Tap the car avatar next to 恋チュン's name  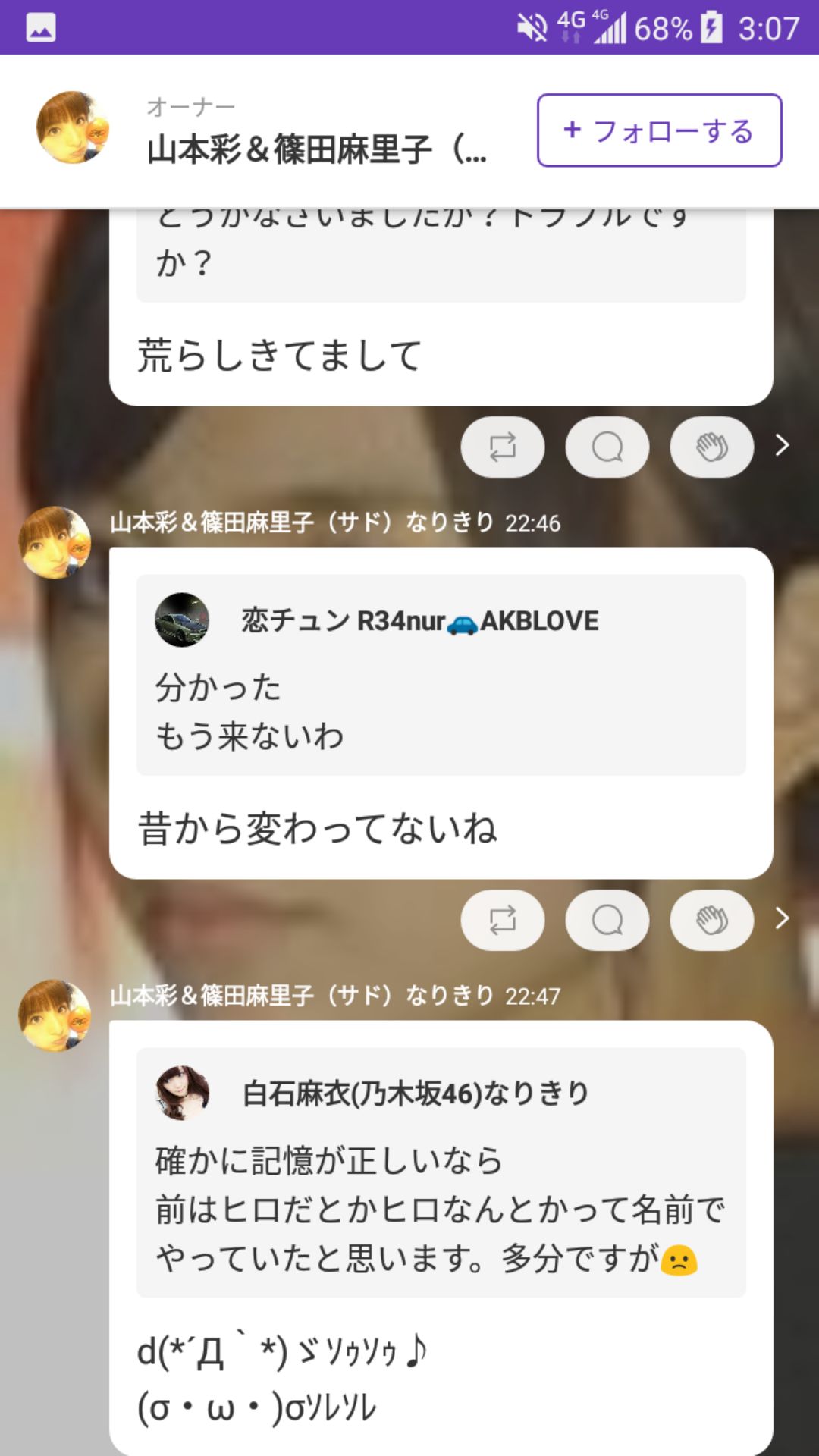[182, 622]
